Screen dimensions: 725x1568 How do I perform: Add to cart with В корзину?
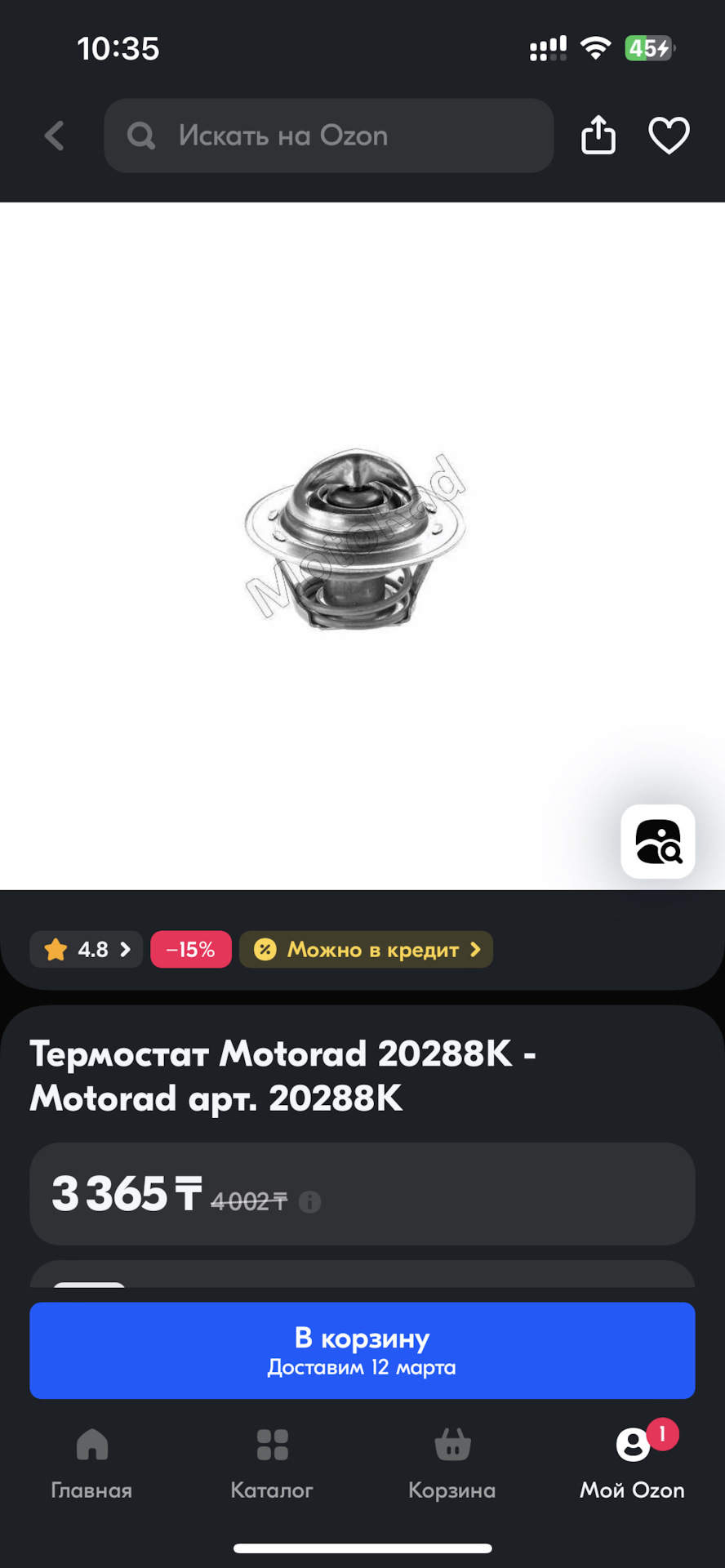click(x=362, y=1350)
